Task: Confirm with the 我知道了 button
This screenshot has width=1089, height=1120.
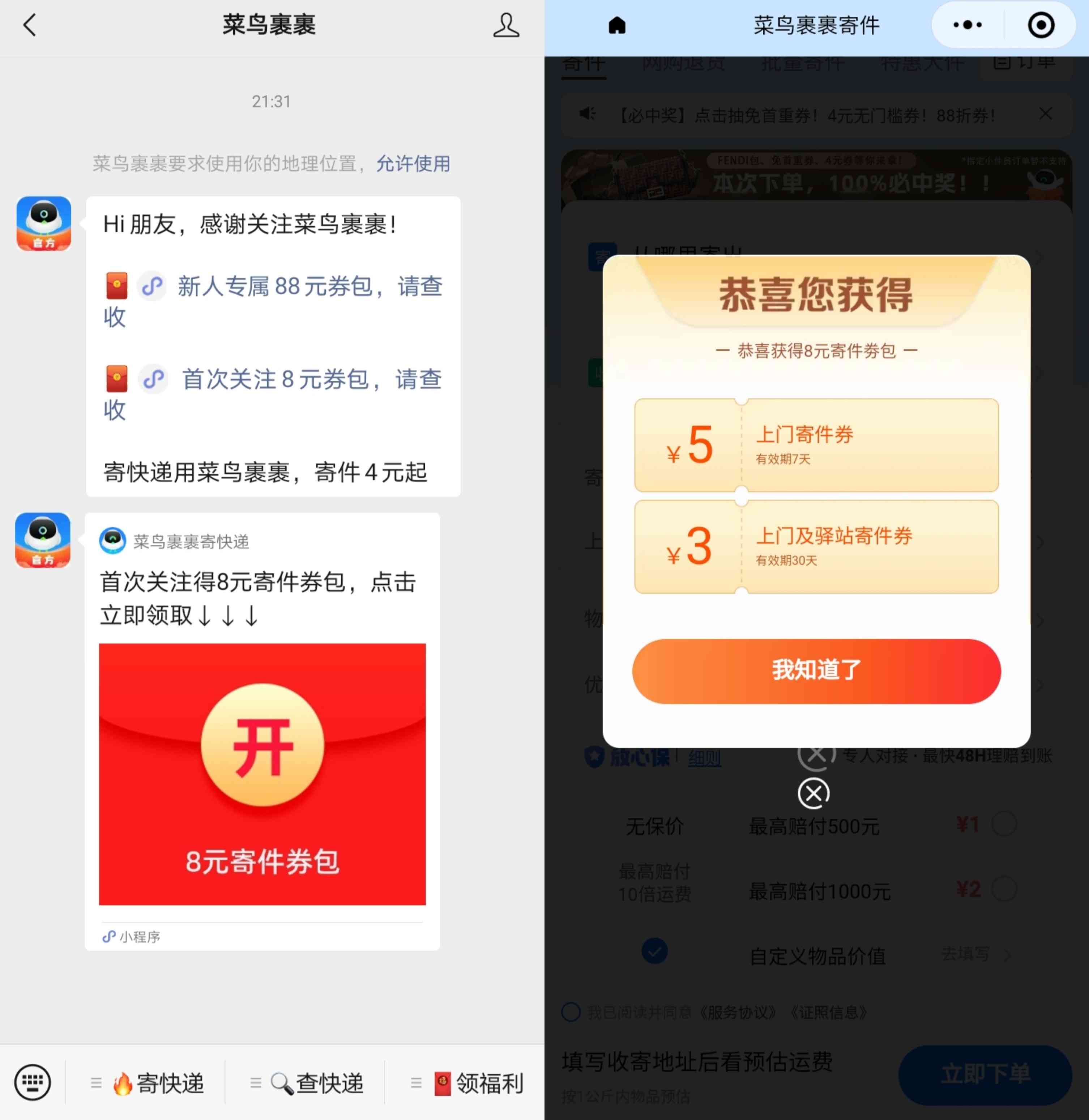Action: pyautogui.click(x=816, y=670)
